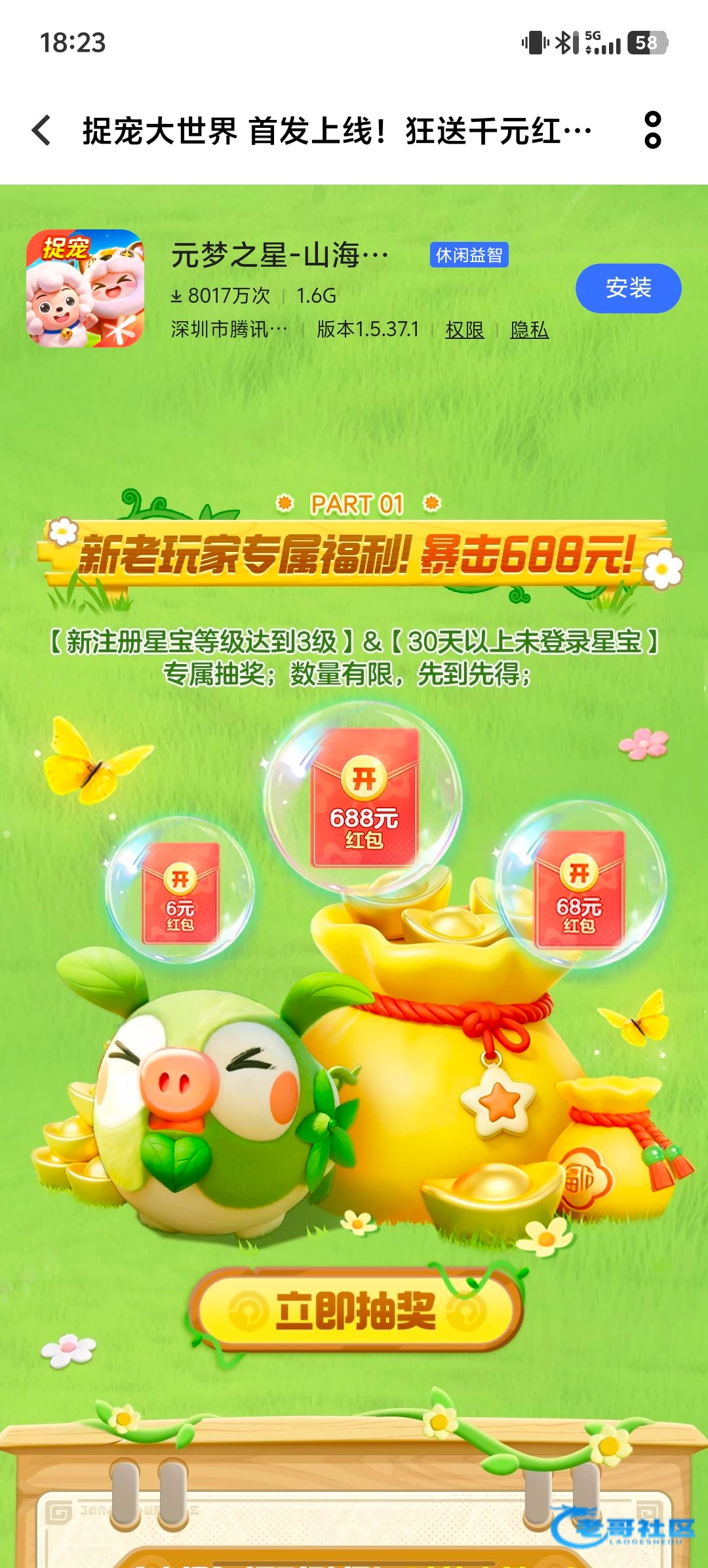The width and height of the screenshot is (708, 1568).
Task: Tap the blue 安装 install button
Action: click(x=628, y=288)
